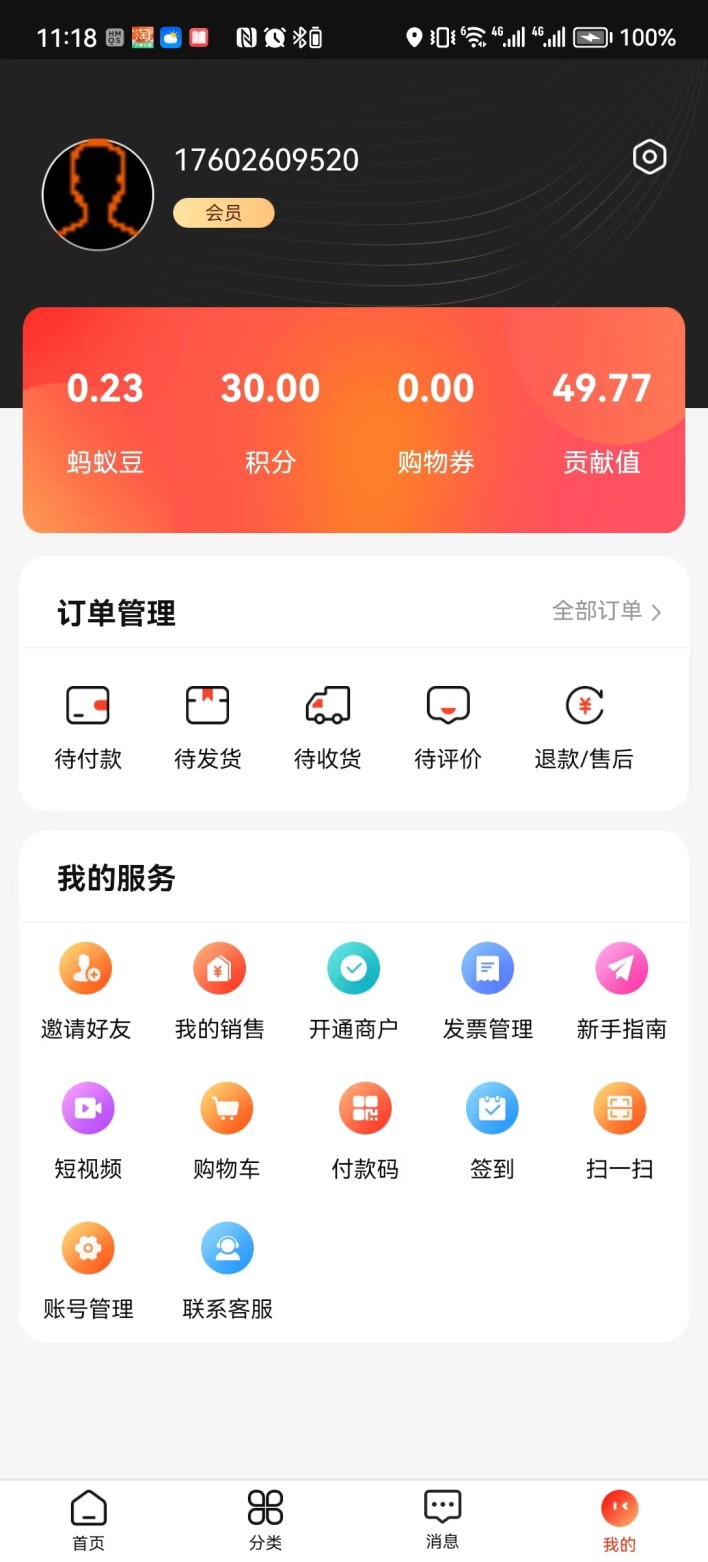This screenshot has width=708, height=1562.
Task: Open 发票管理 invoice management
Action: 487,988
